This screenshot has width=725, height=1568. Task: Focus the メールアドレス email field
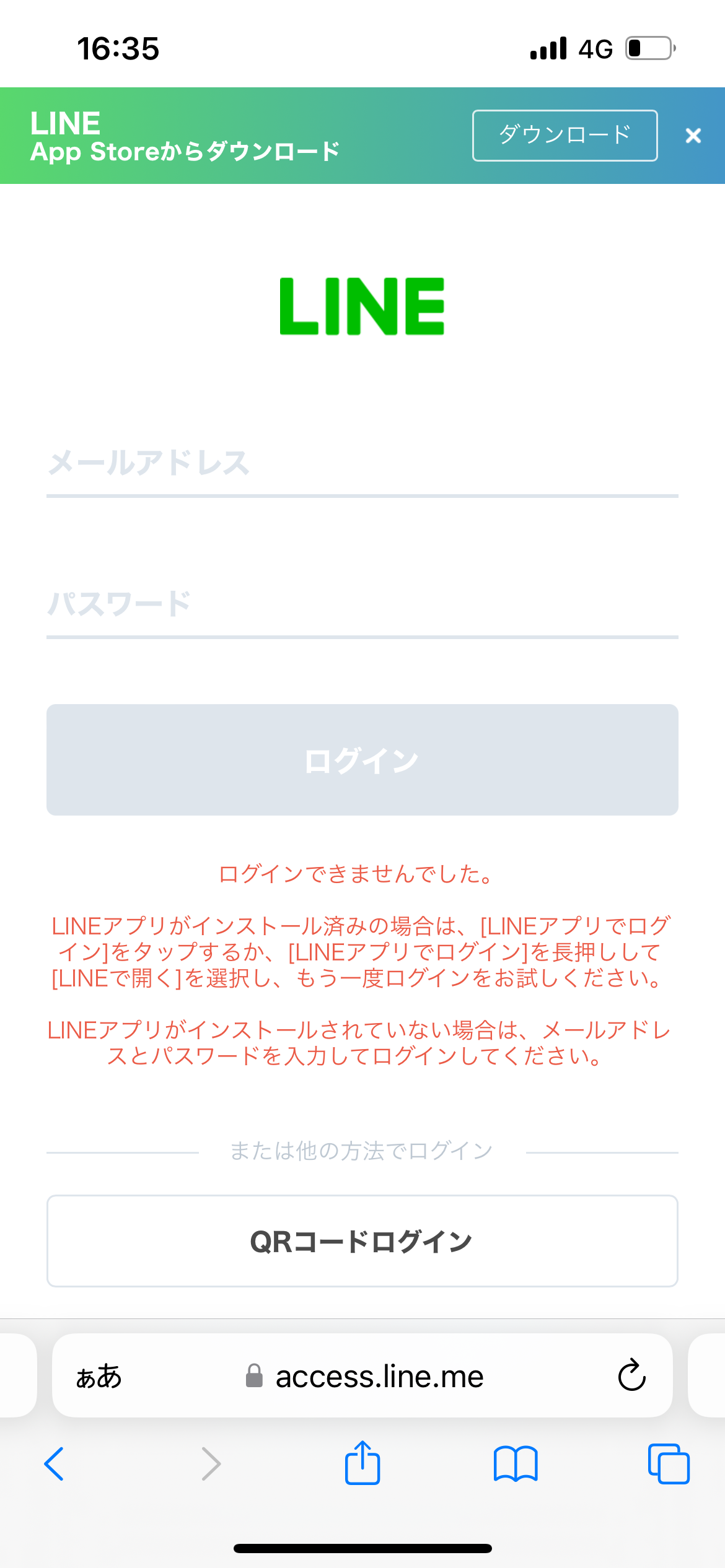click(362, 463)
